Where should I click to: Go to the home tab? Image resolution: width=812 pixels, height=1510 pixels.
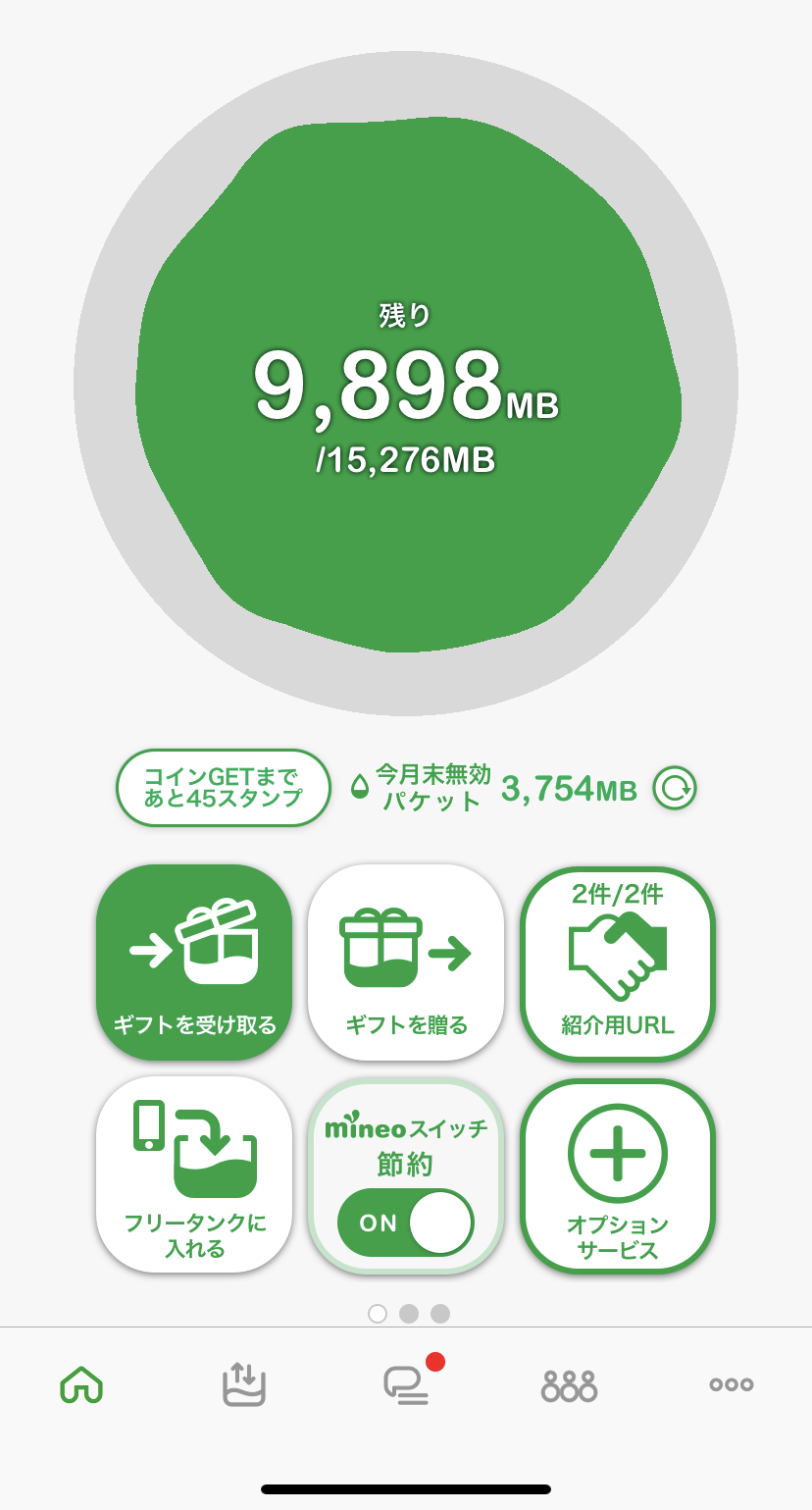click(81, 1384)
